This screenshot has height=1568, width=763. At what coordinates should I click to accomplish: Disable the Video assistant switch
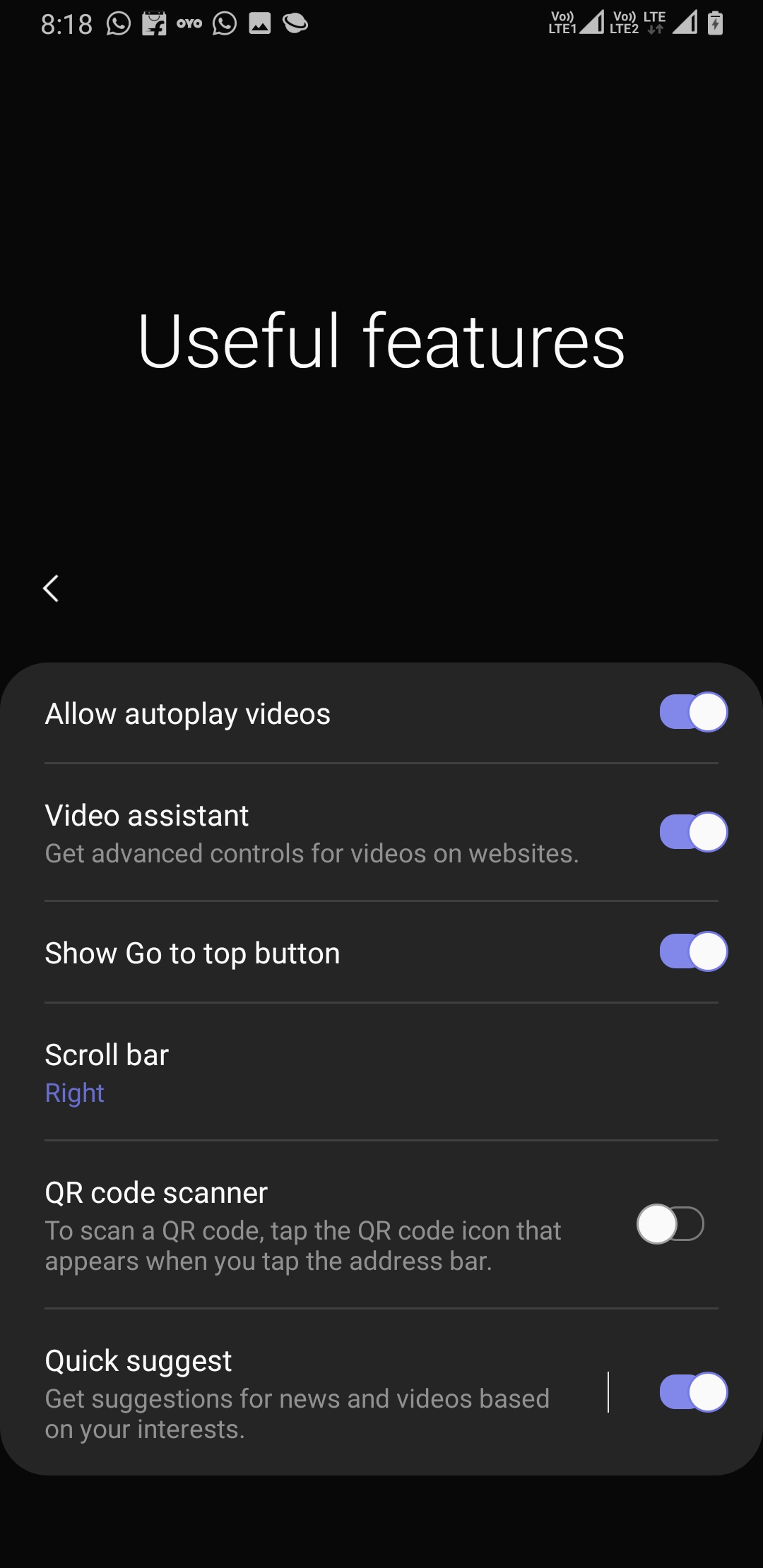(693, 832)
